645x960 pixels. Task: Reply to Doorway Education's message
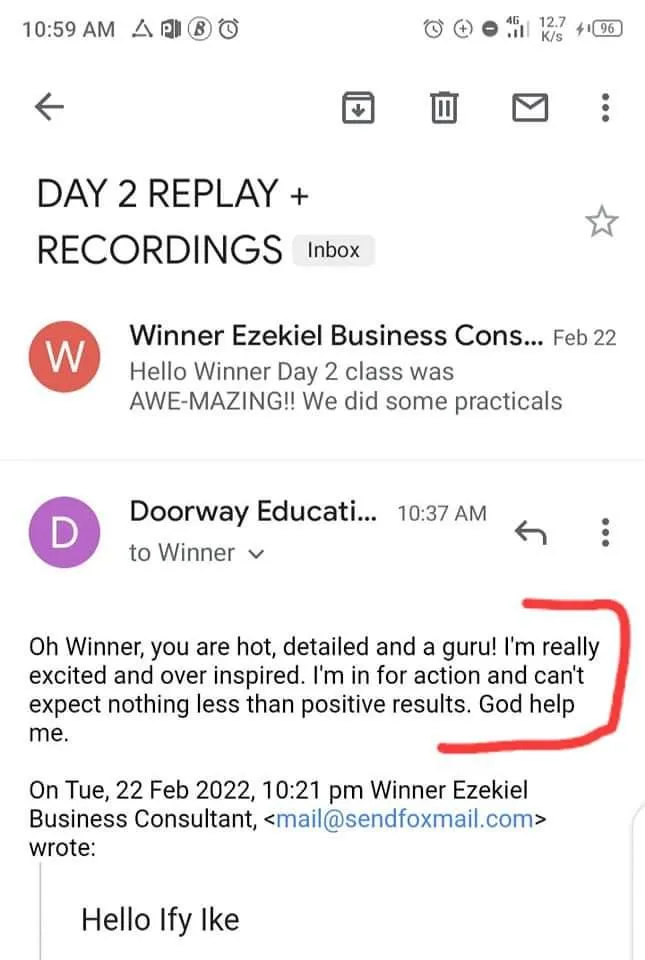[530, 533]
